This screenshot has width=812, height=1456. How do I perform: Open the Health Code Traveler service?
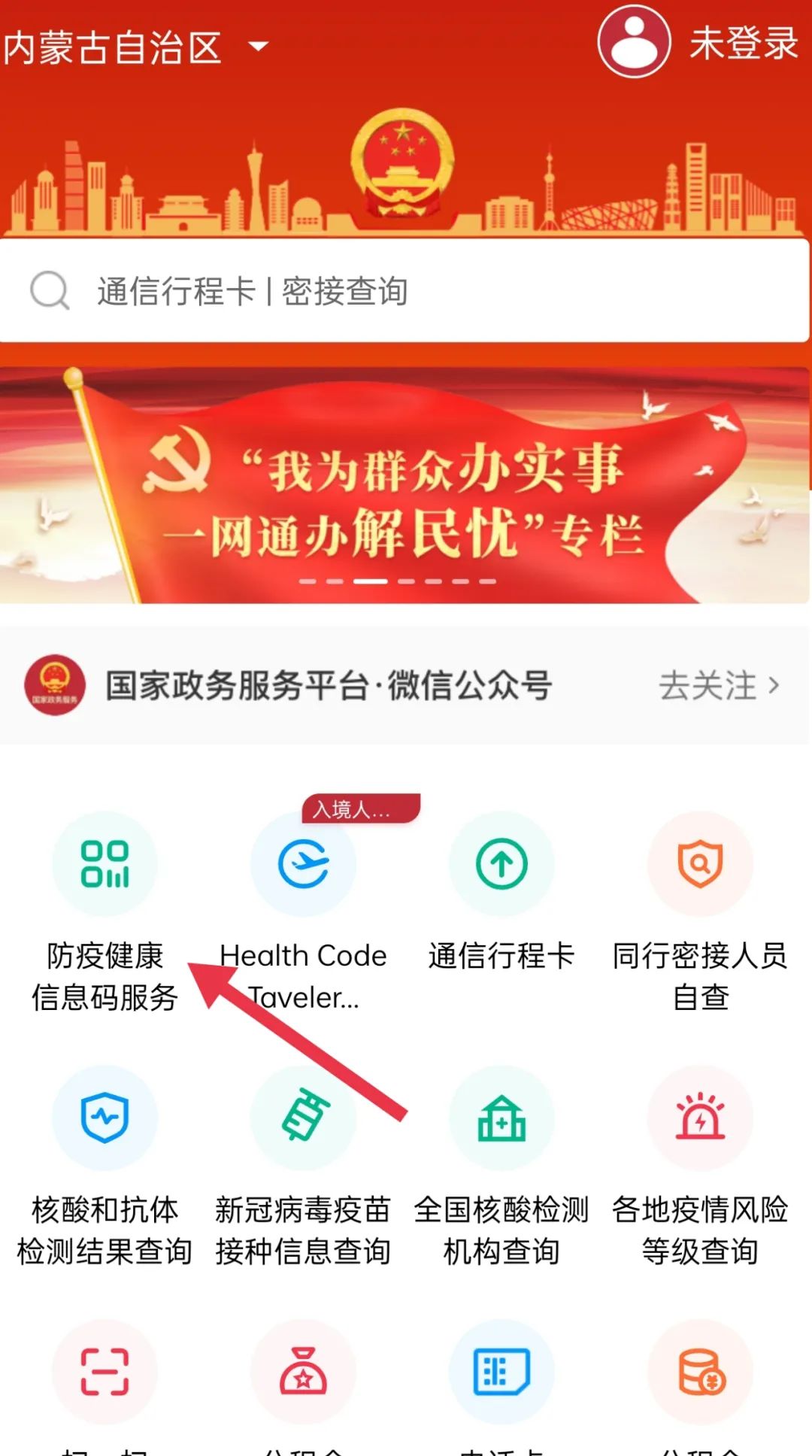coord(303,865)
